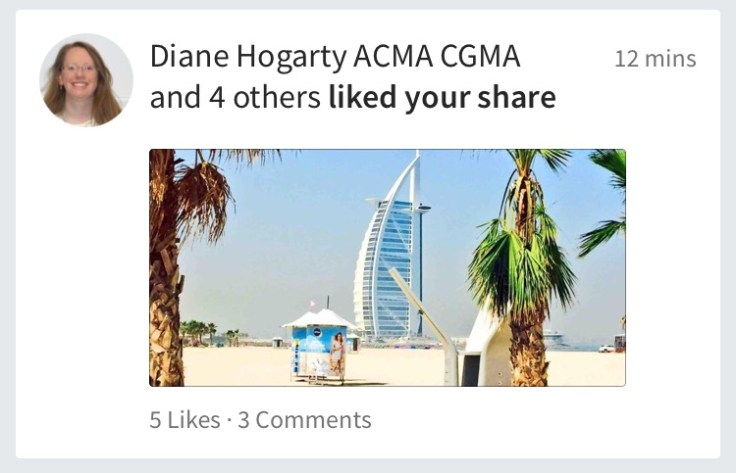Open Diane Hogarty's profile picture

[85, 80]
